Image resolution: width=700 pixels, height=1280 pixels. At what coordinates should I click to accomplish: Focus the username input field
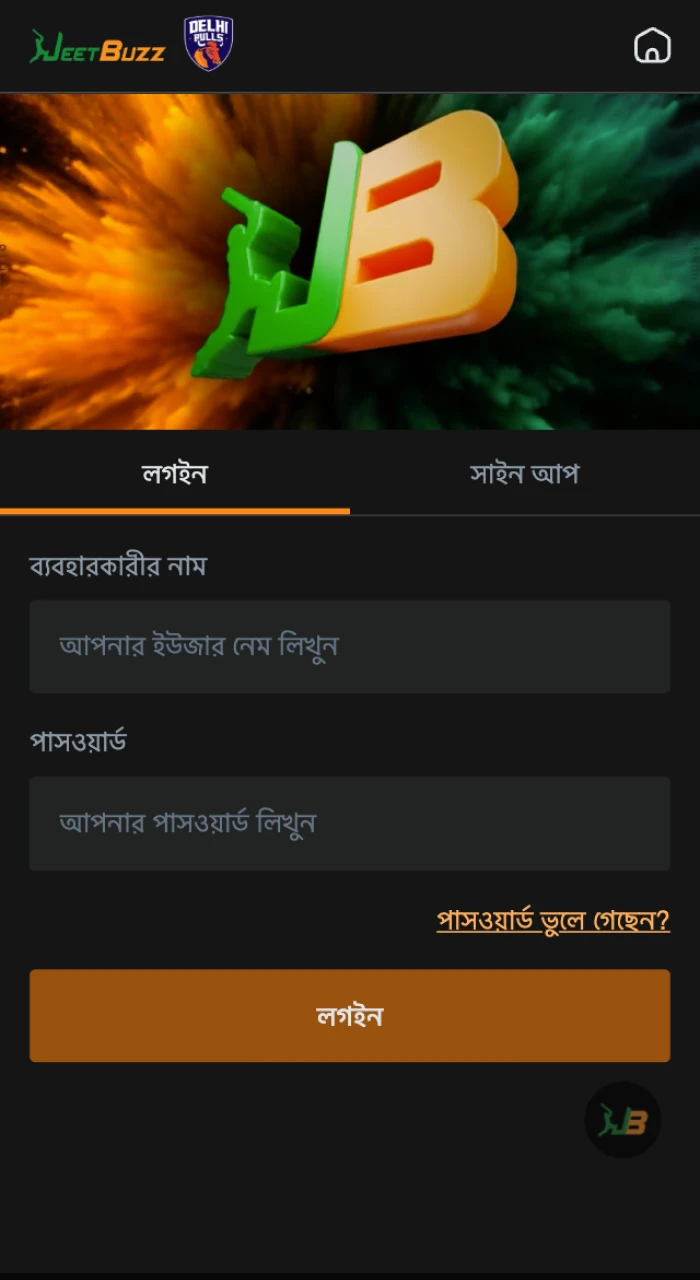point(349,646)
